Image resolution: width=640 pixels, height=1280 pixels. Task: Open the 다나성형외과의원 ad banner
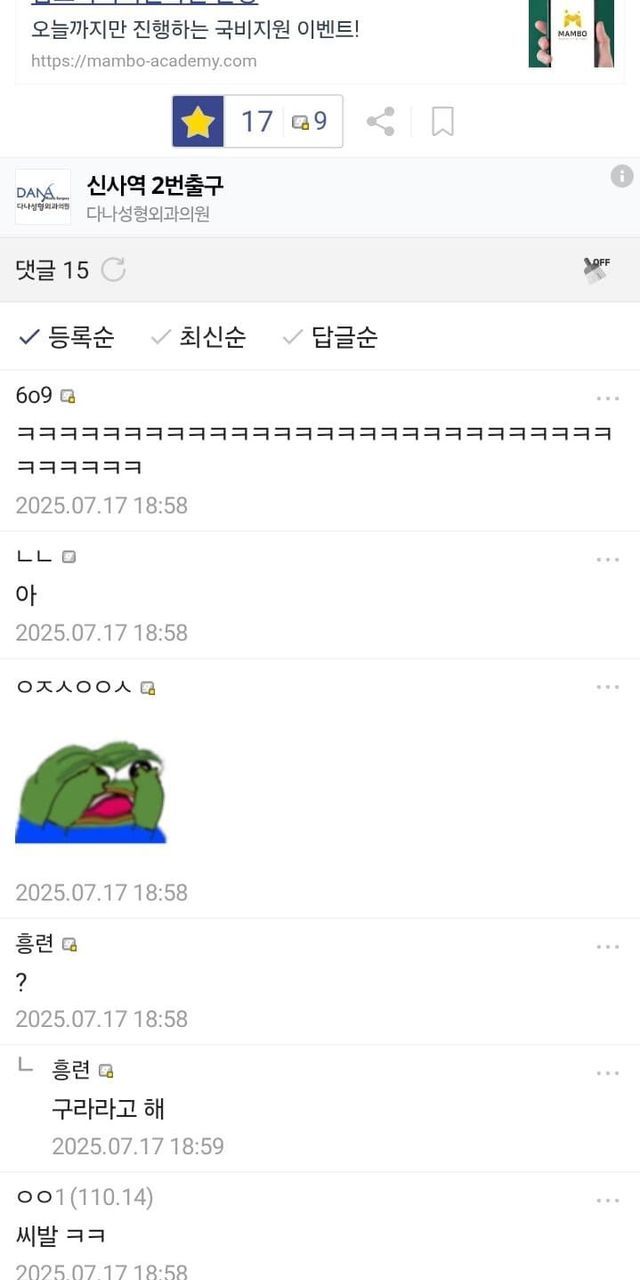(155, 197)
